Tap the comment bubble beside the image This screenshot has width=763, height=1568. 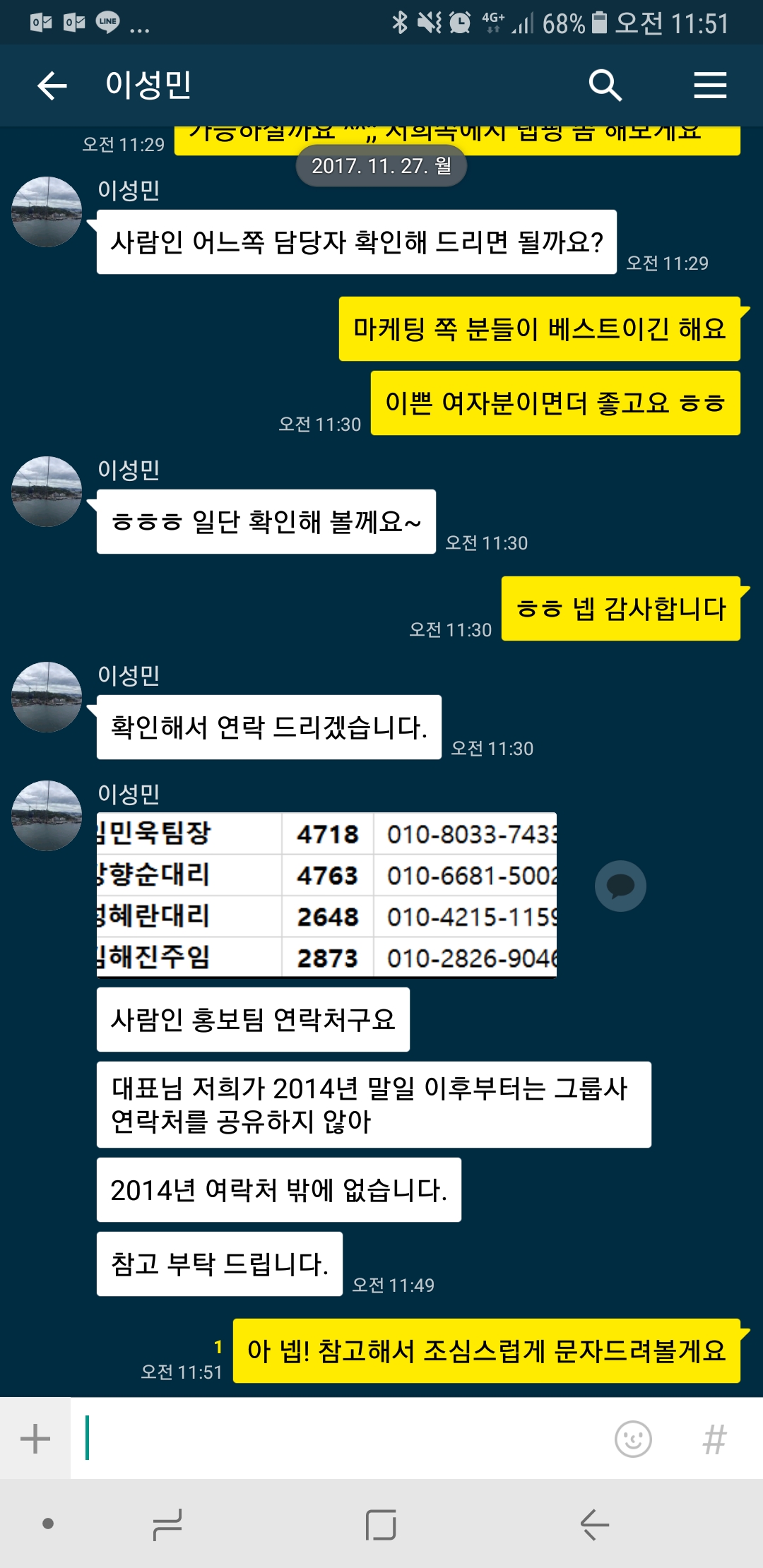tap(620, 886)
